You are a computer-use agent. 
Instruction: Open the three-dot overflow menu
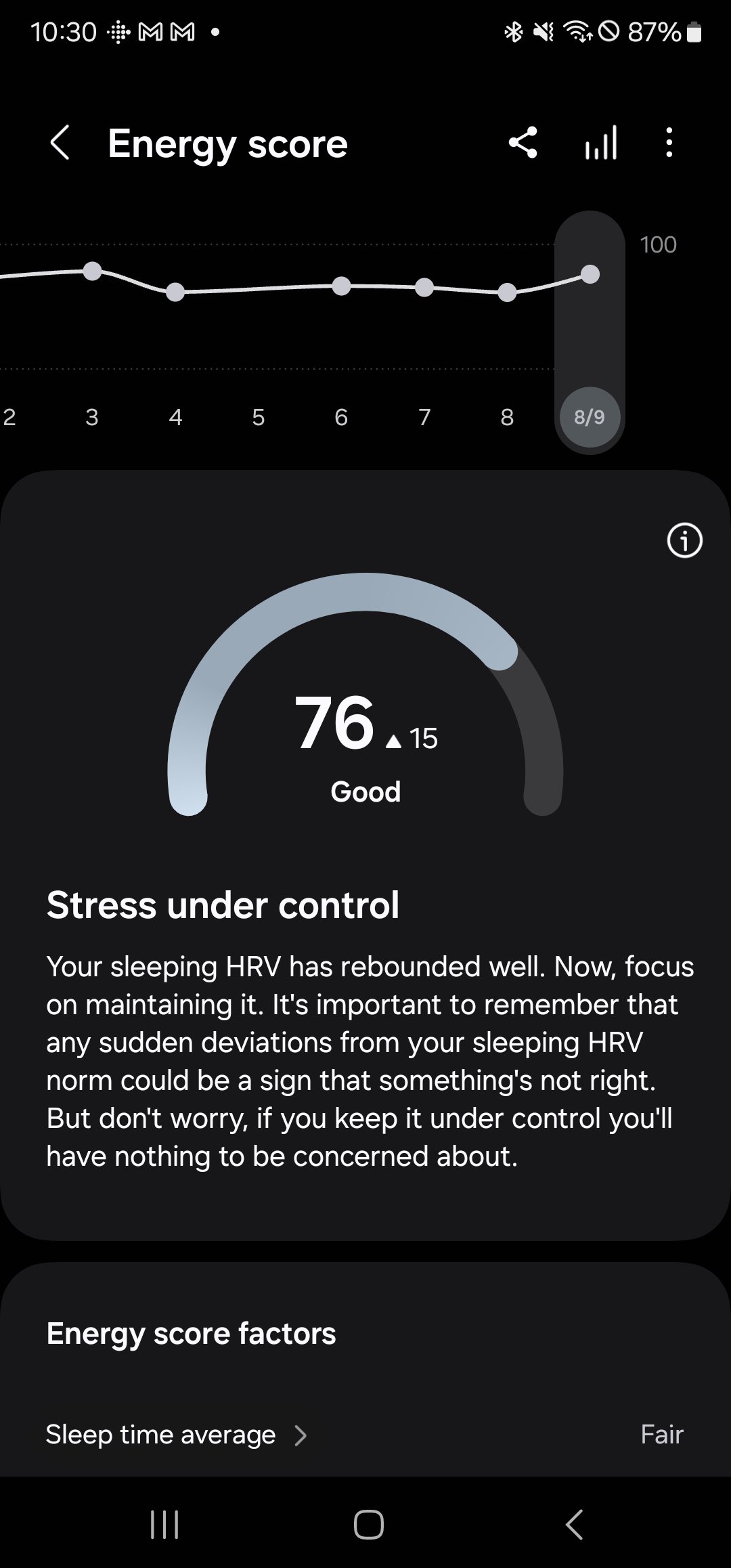[x=669, y=143]
